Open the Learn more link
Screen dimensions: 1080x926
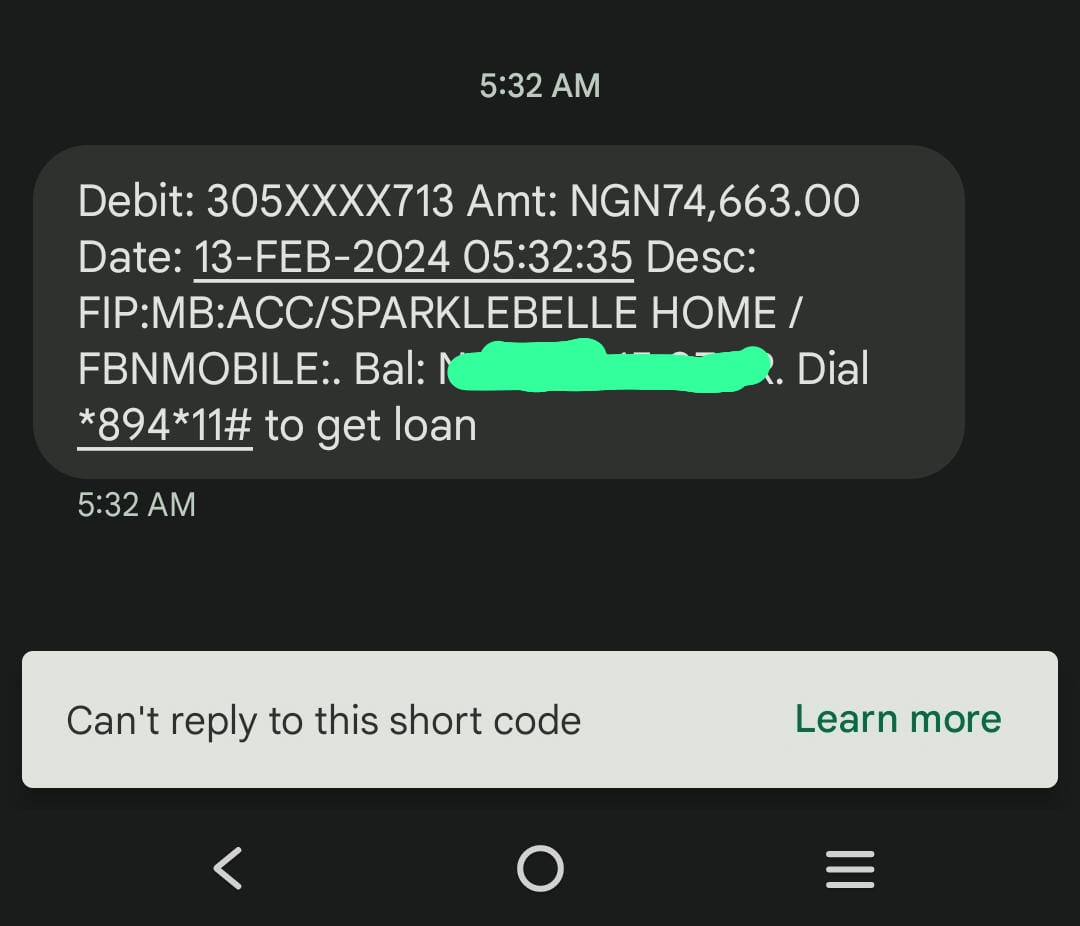[x=897, y=719]
